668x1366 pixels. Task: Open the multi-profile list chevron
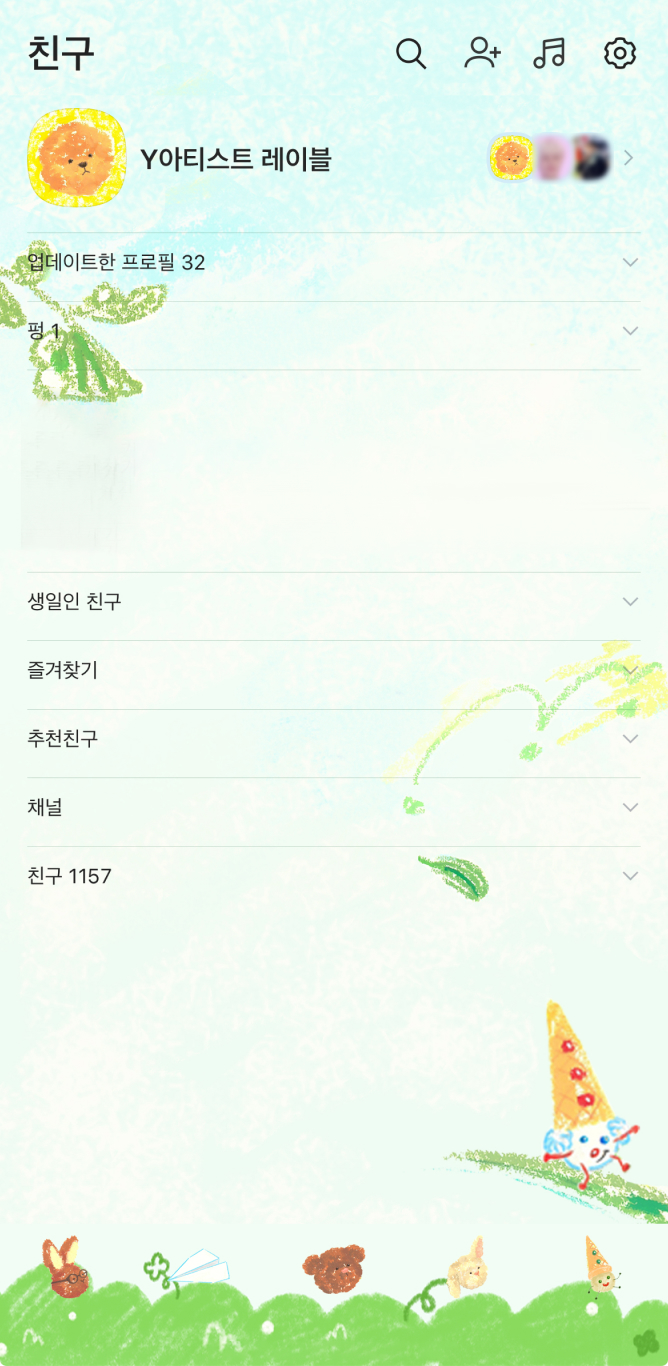coord(628,158)
